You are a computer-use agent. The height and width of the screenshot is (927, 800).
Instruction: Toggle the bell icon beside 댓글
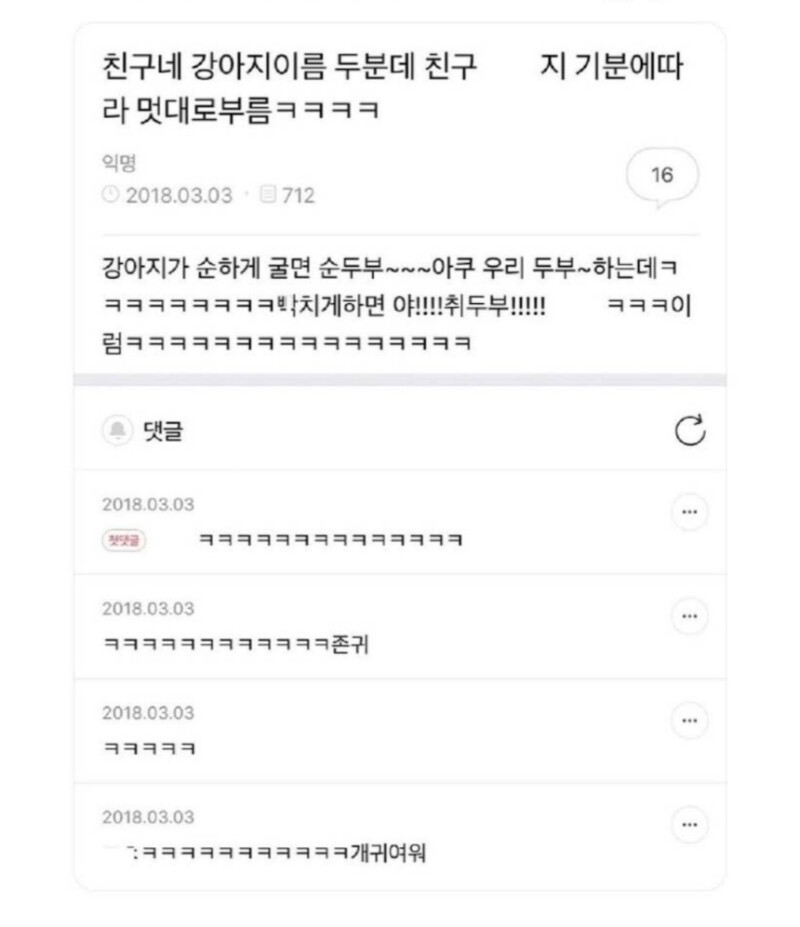coord(118,431)
